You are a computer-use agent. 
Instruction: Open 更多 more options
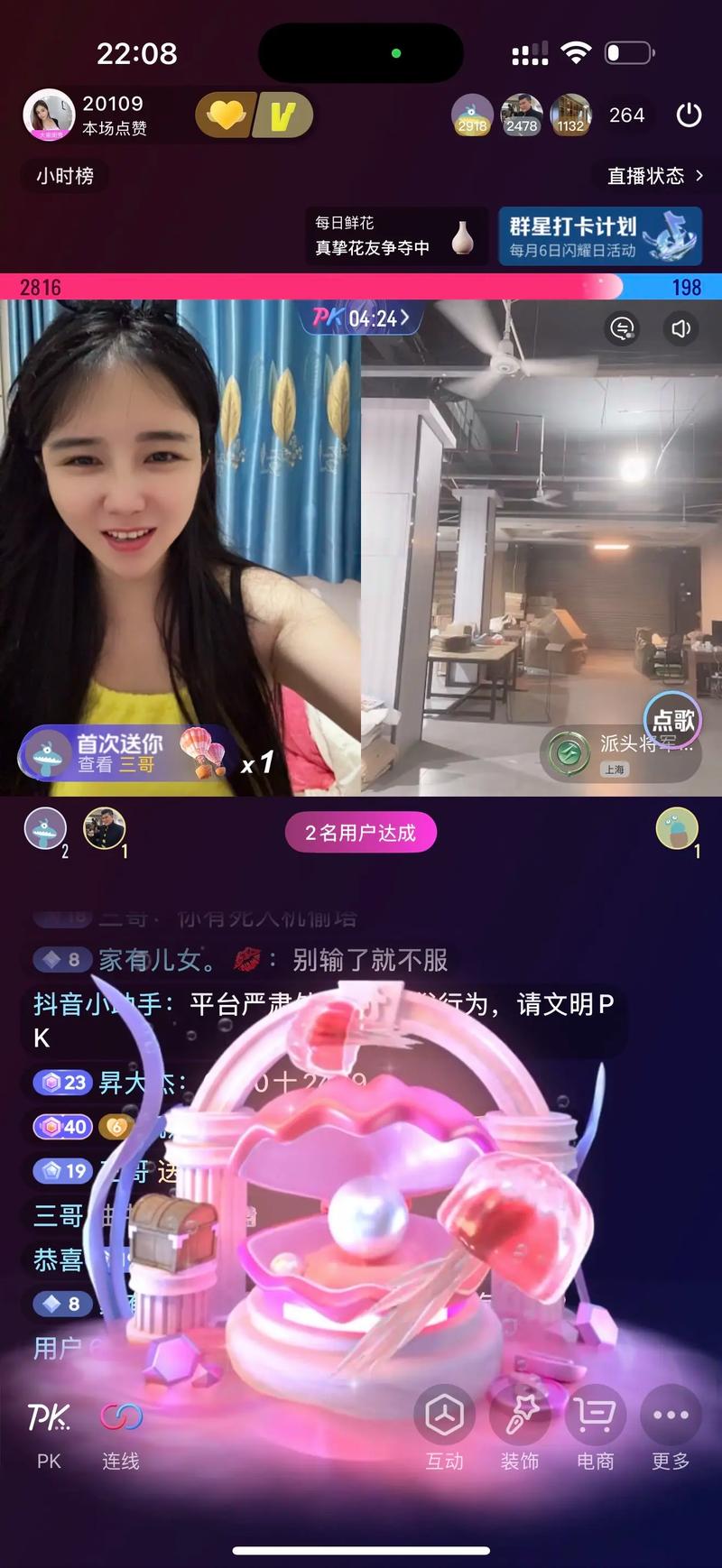coord(671,1428)
